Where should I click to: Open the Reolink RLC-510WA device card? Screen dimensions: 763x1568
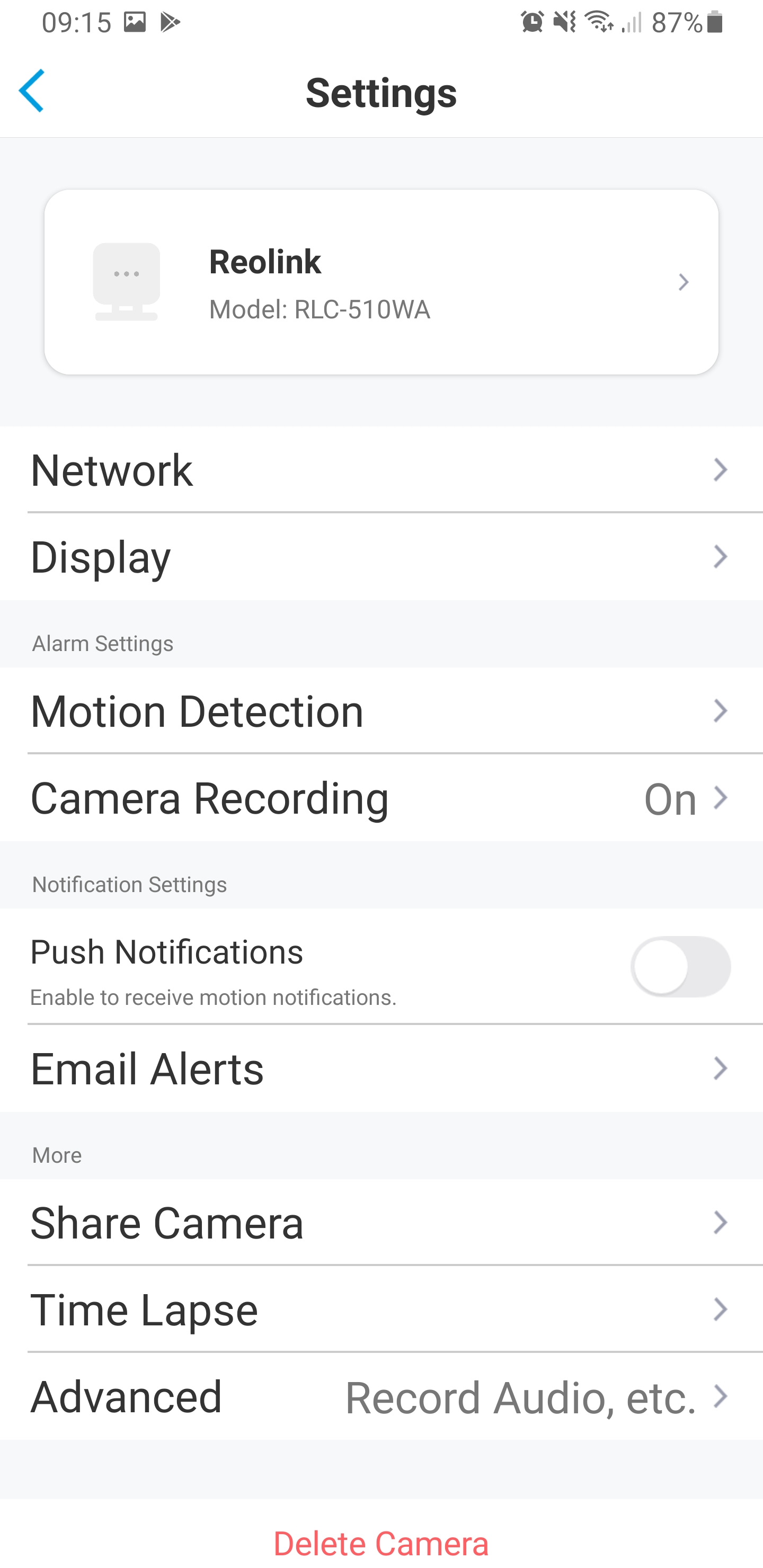(381, 282)
